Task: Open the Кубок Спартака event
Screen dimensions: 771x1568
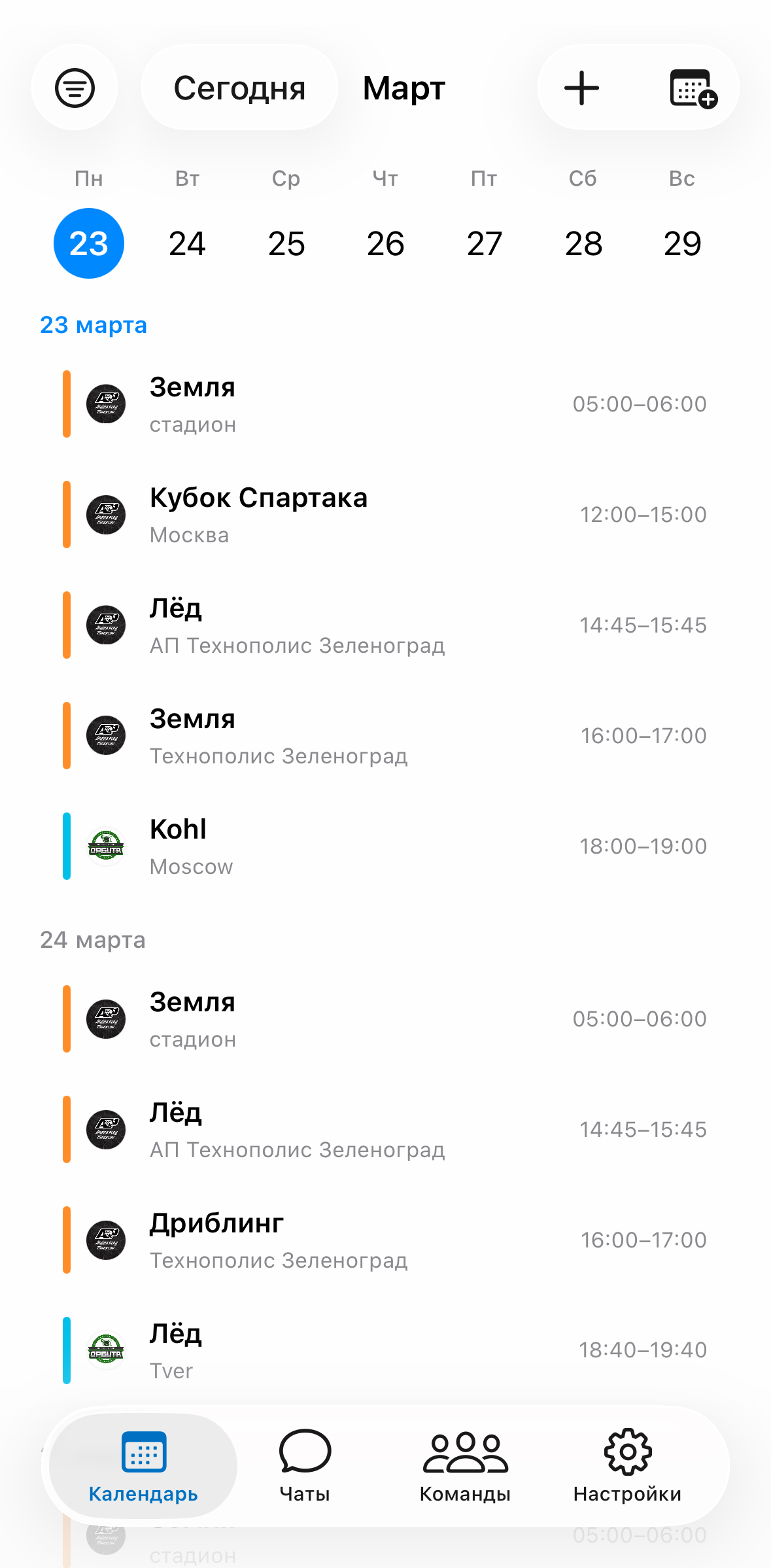Action: tap(327, 514)
